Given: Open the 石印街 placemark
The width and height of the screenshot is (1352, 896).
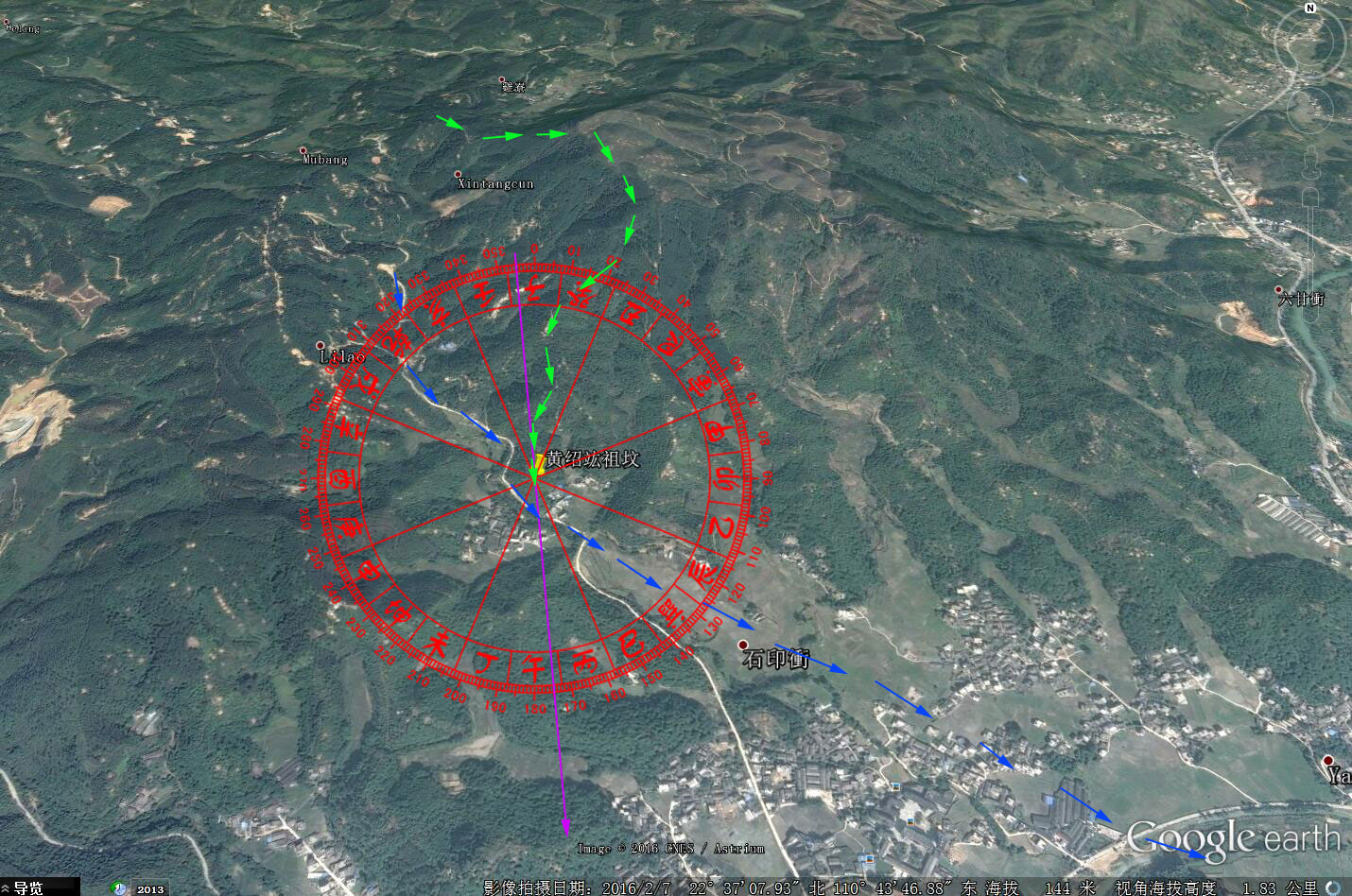Looking at the screenshot, I should click(x=743, y=645).
